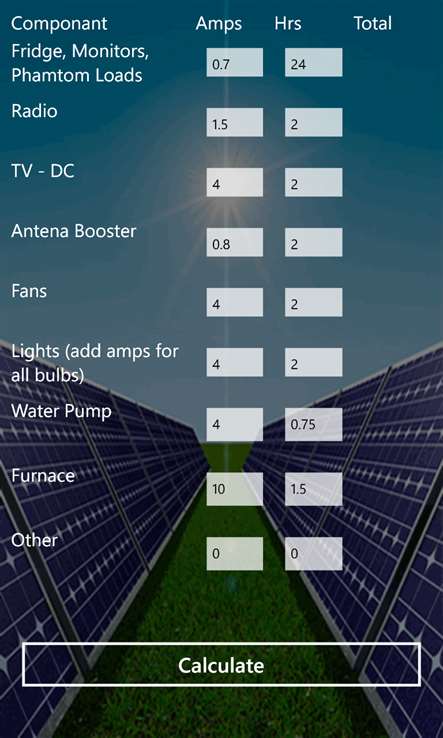Edit the Antena Booster Hrs value
Viewport: 443px width, 738px height.
314,242
